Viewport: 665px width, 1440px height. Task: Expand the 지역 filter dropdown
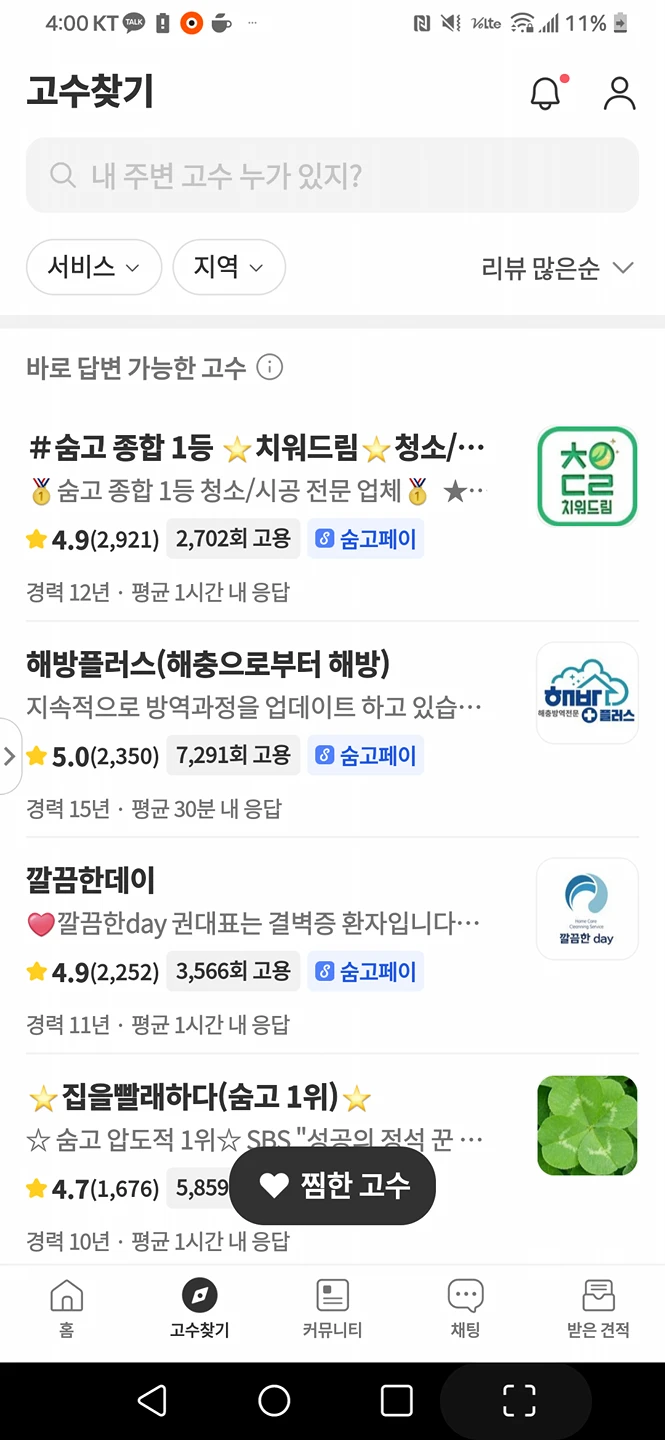(229, 267)
